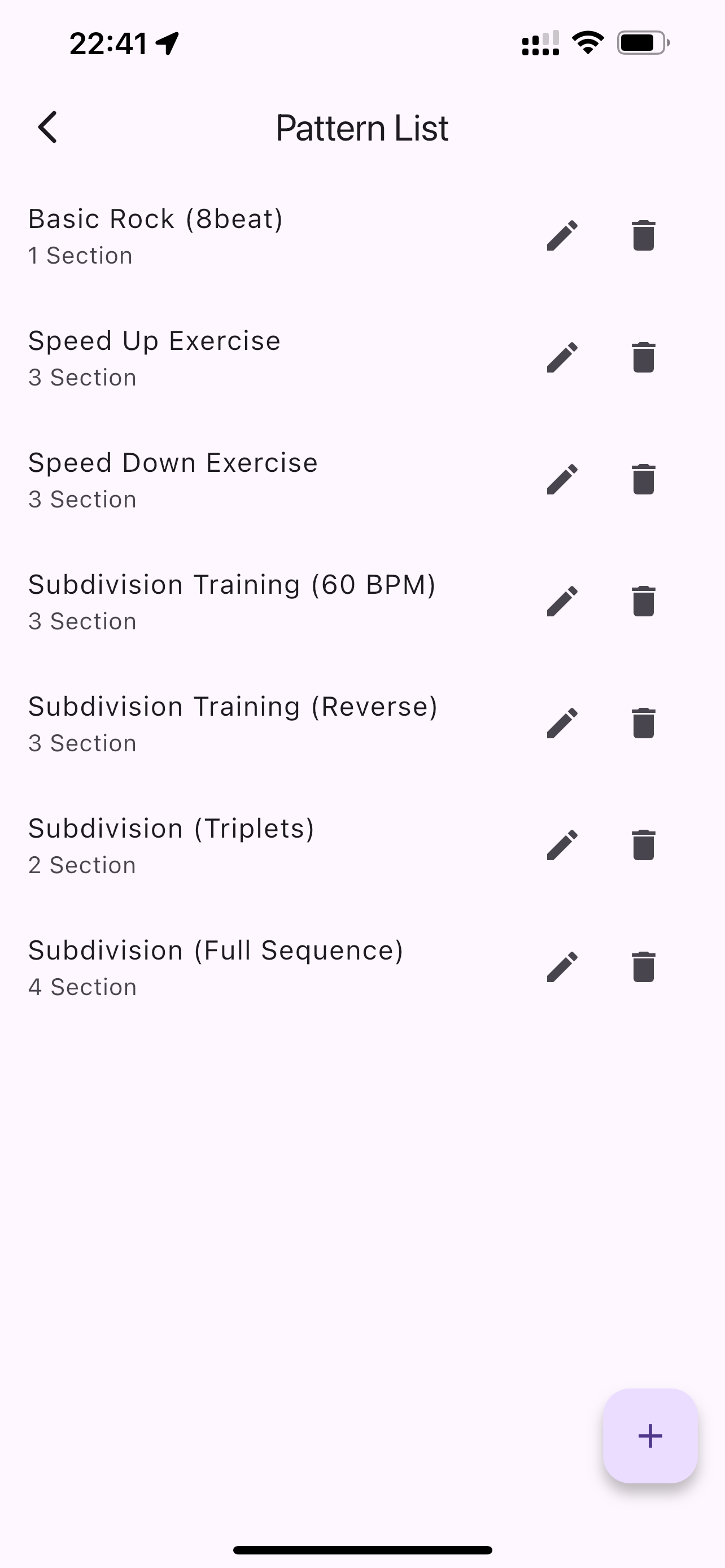Delete Subdivision Training (60 BPM)
The height and width of the screenshot is (1568, 725).
(644, 601)
